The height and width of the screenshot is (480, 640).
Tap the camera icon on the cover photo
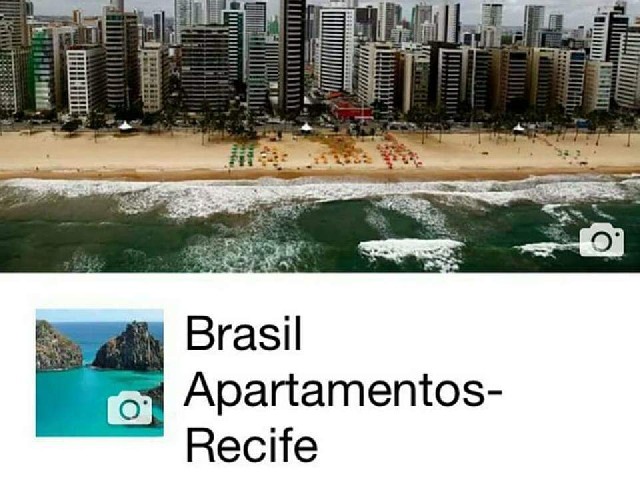(x=601, y=241)
